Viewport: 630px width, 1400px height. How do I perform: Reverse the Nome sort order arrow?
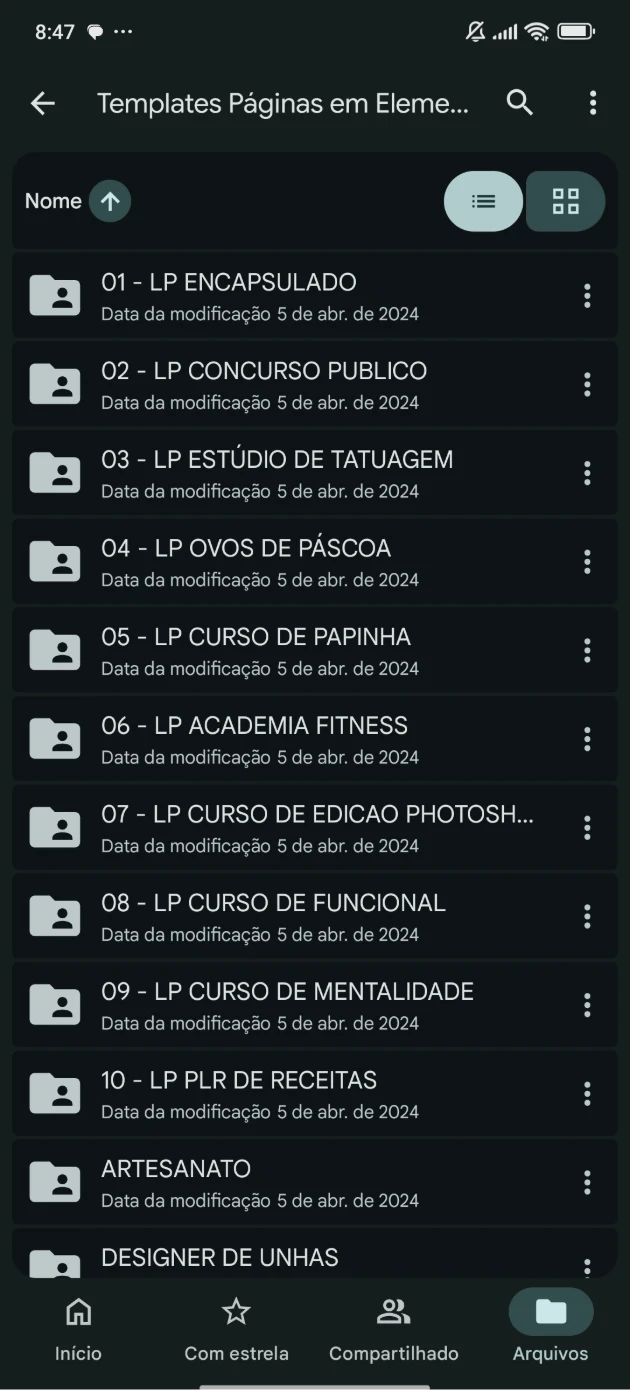110,201
